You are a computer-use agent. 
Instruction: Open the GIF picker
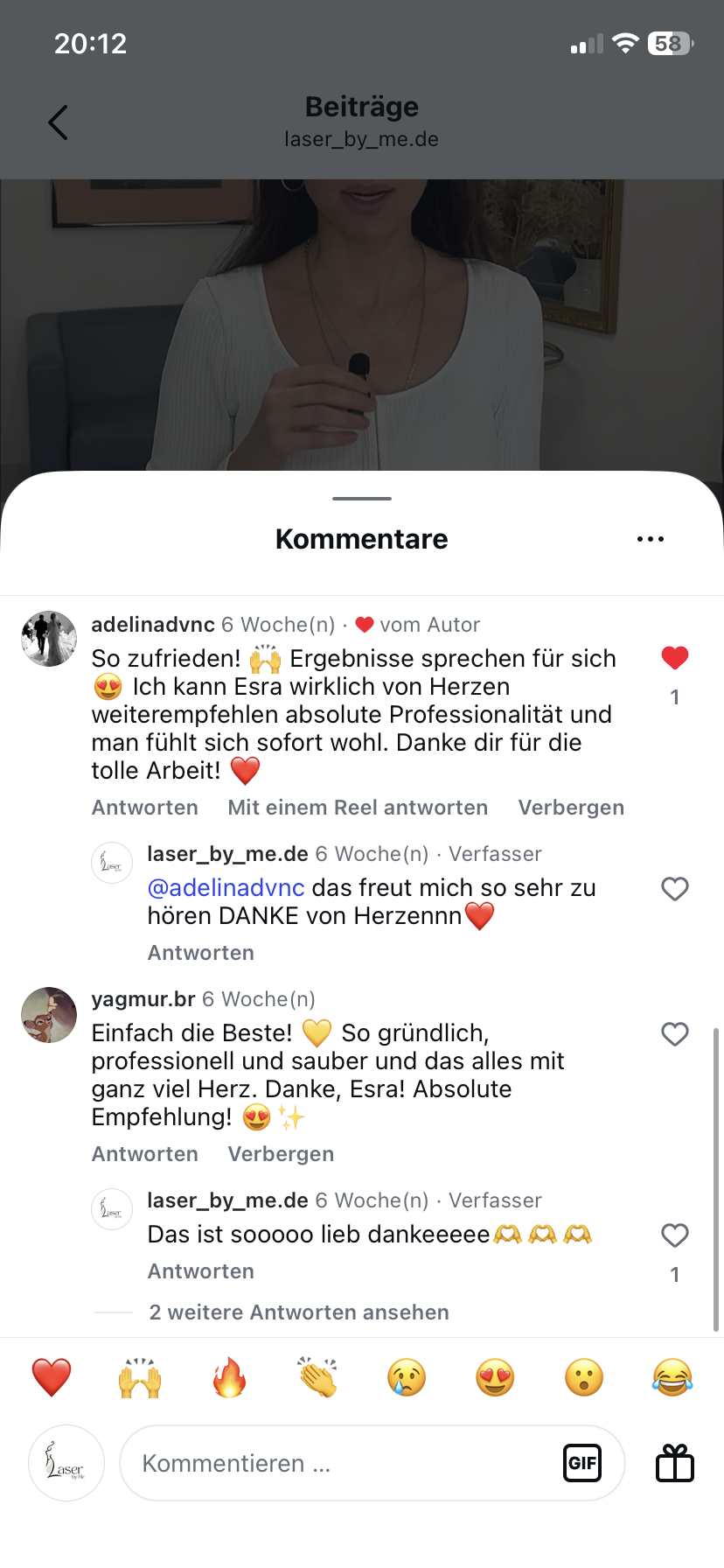tap(582, 1463)
